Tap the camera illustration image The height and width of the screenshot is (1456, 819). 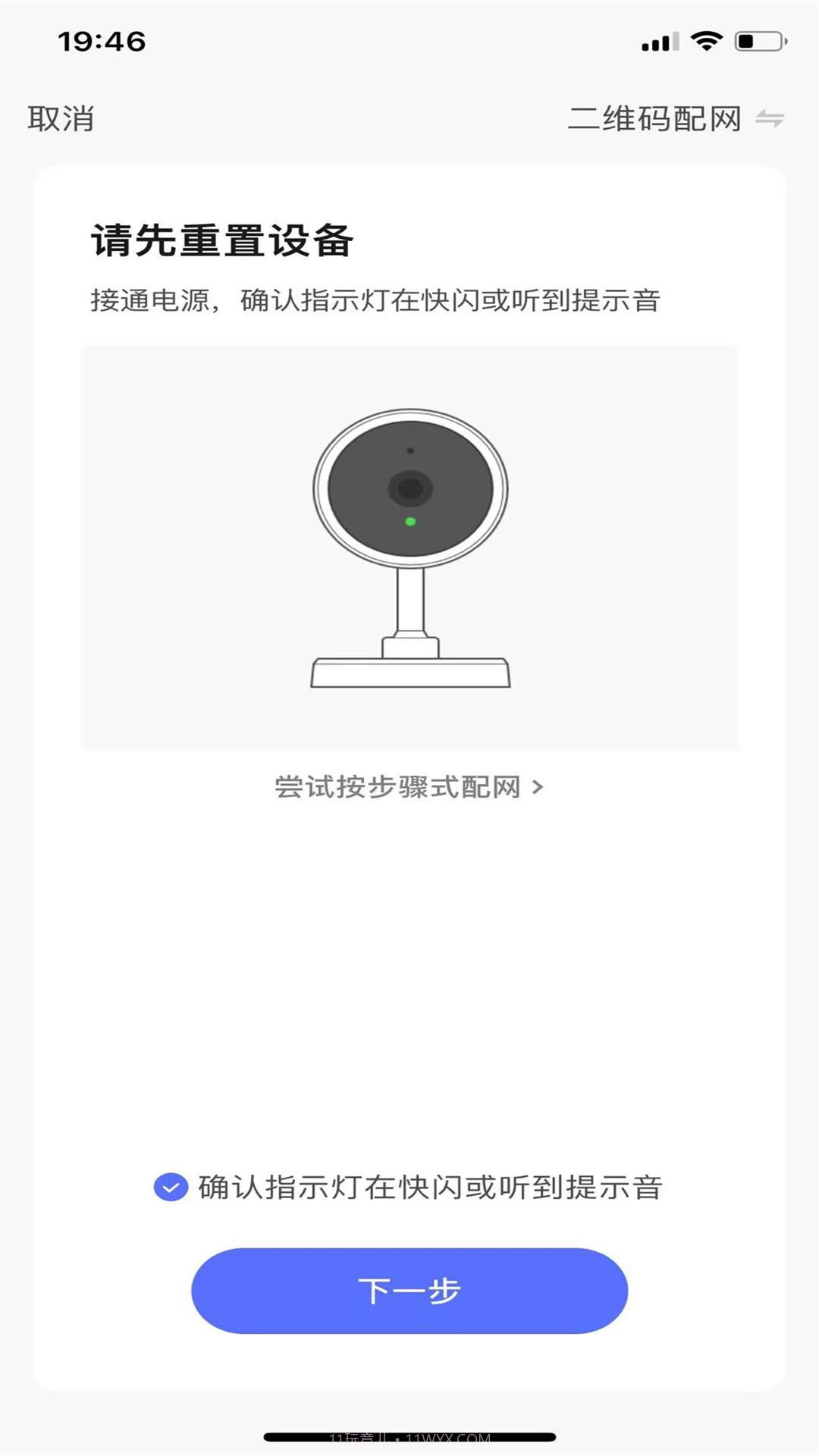point(409,546)
